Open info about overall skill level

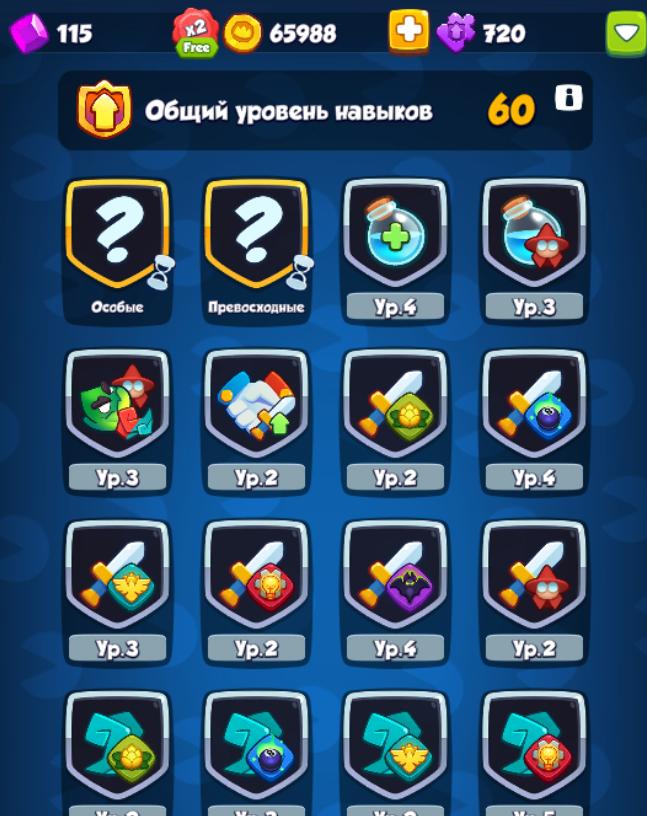(x=568, y=98)
